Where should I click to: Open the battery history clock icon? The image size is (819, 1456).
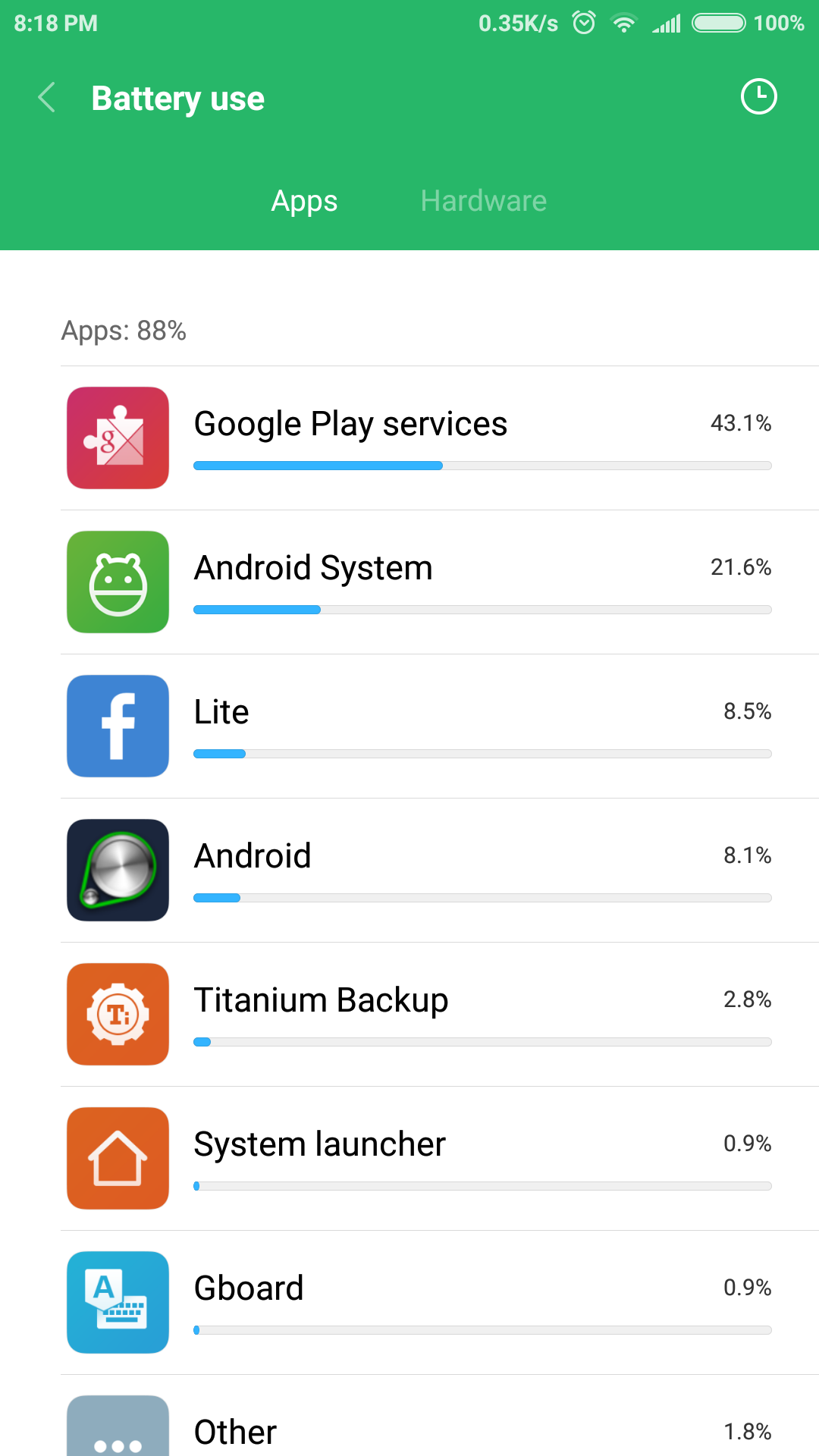[758, 97]
